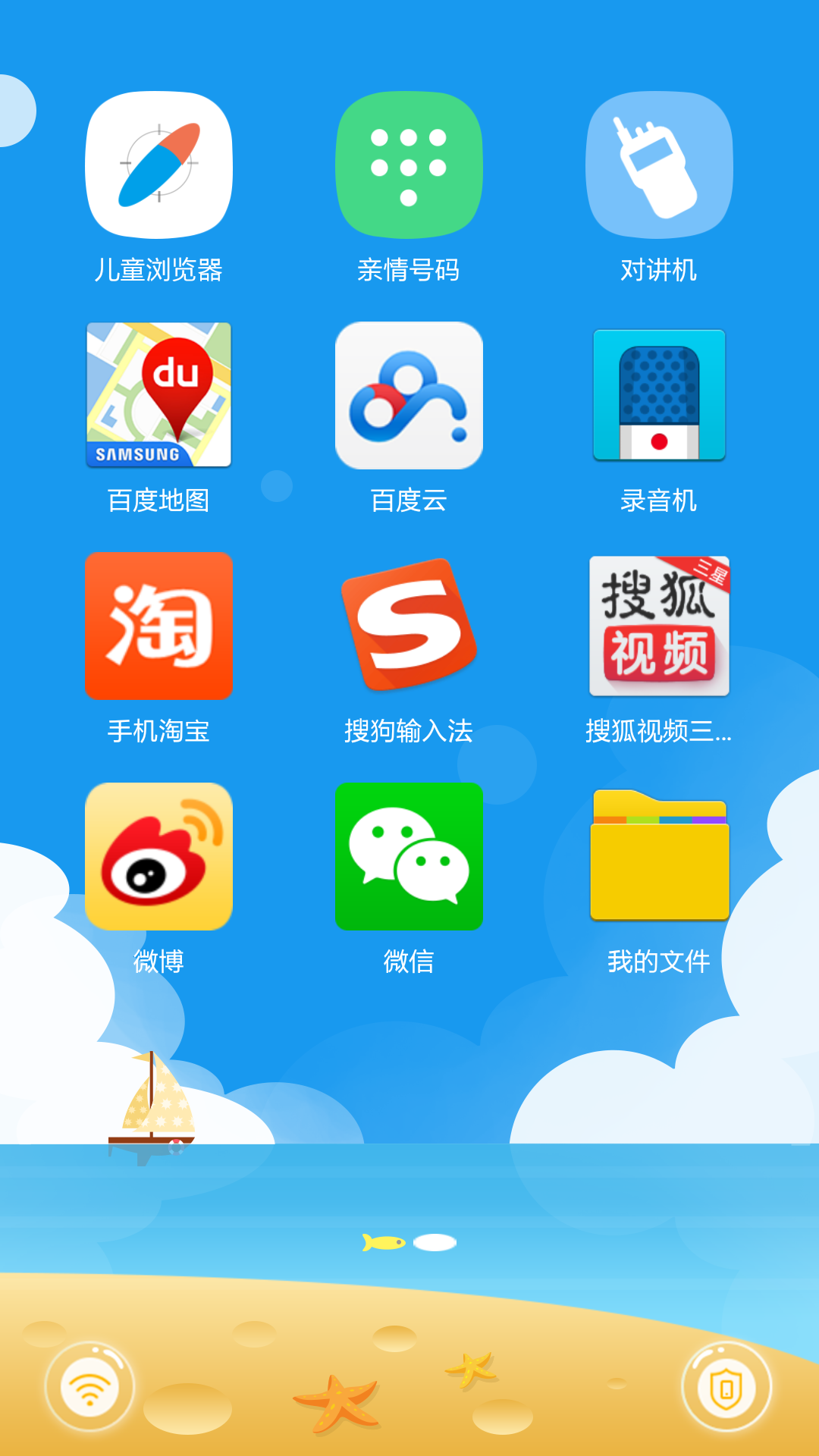
Task: Launch WeChat 微信
Action: [409, 858]
